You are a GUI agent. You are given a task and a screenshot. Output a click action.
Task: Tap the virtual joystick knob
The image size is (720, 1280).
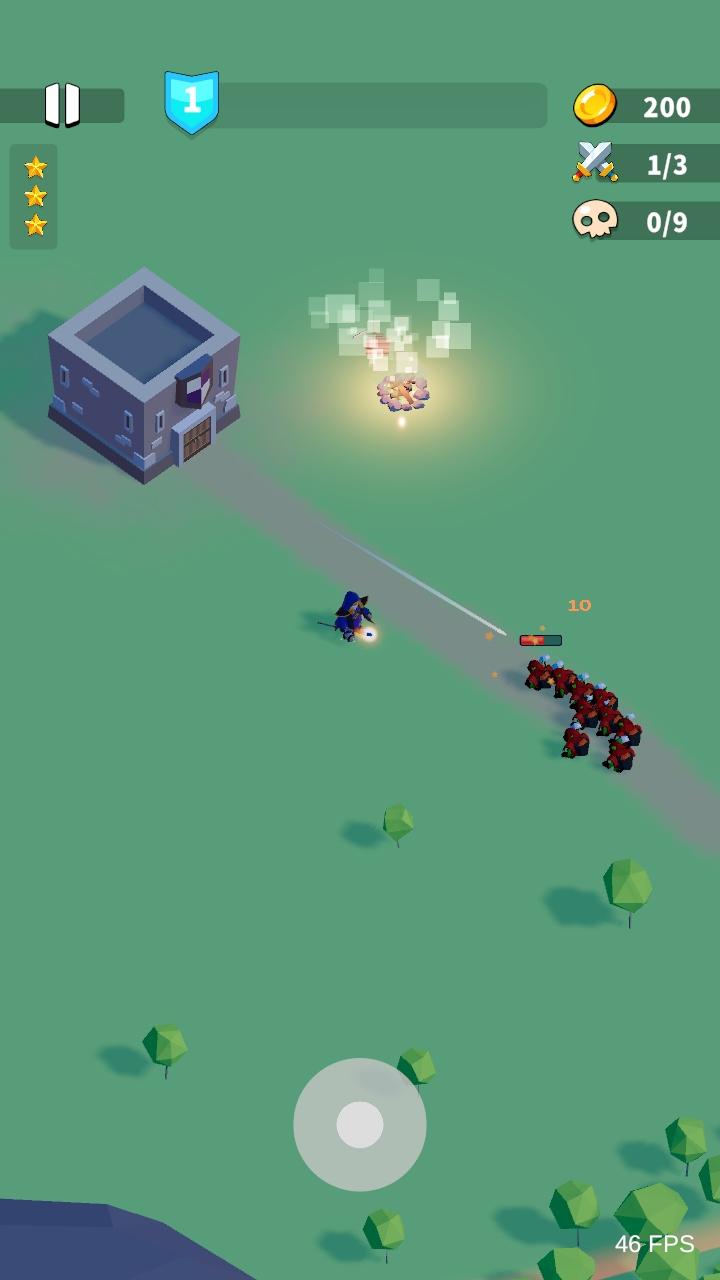360,1125
